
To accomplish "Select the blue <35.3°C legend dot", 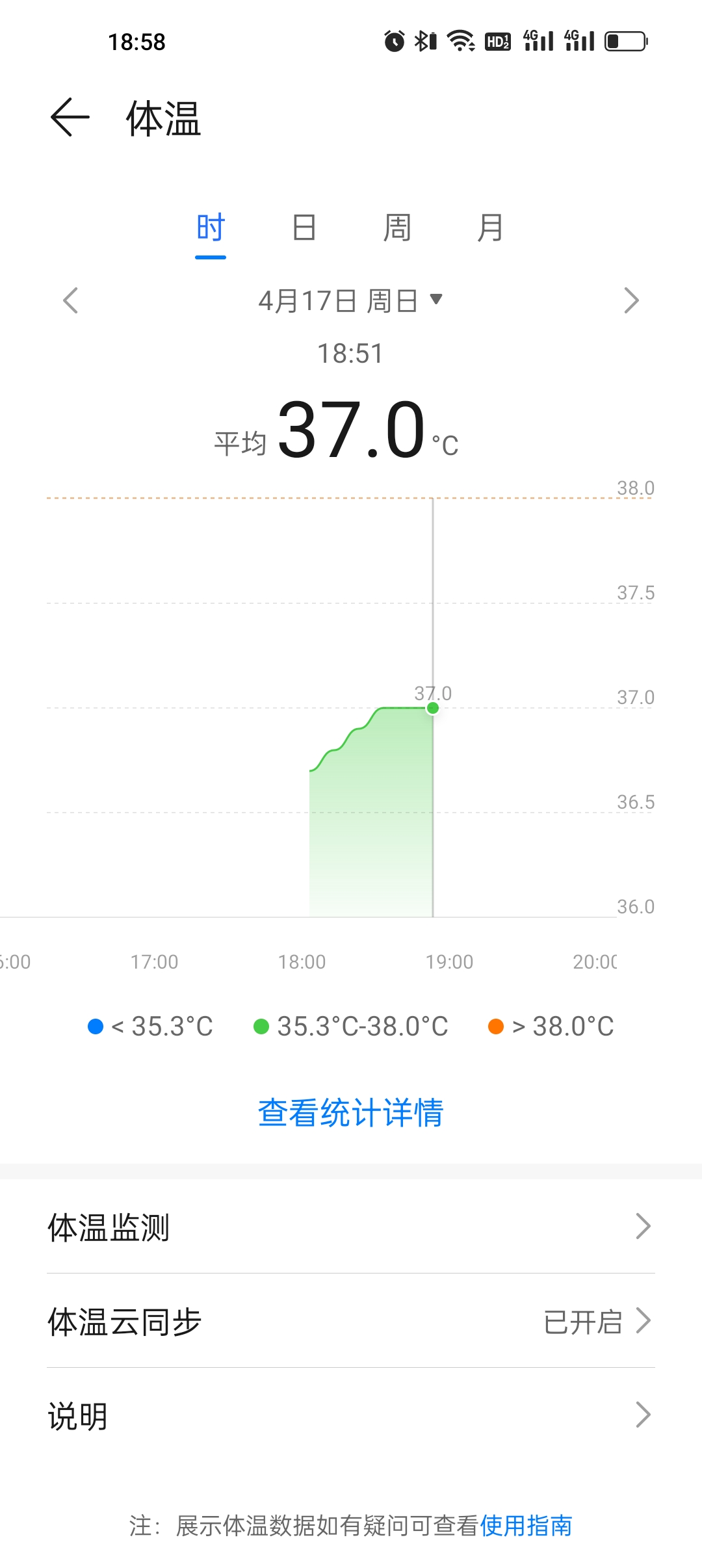I will point(96,1023).
